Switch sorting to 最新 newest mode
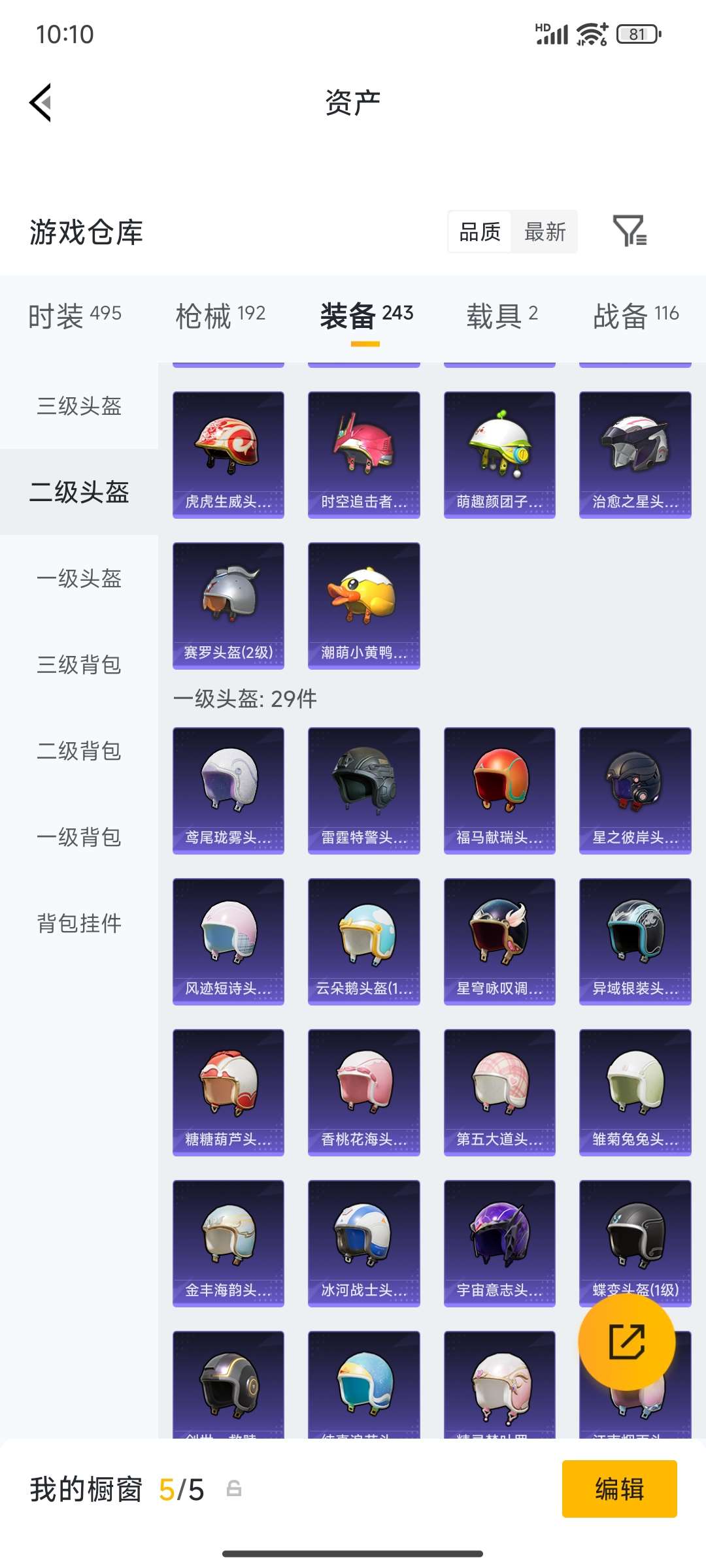Viewport: 706px width, 1568px height. [546, 232]
